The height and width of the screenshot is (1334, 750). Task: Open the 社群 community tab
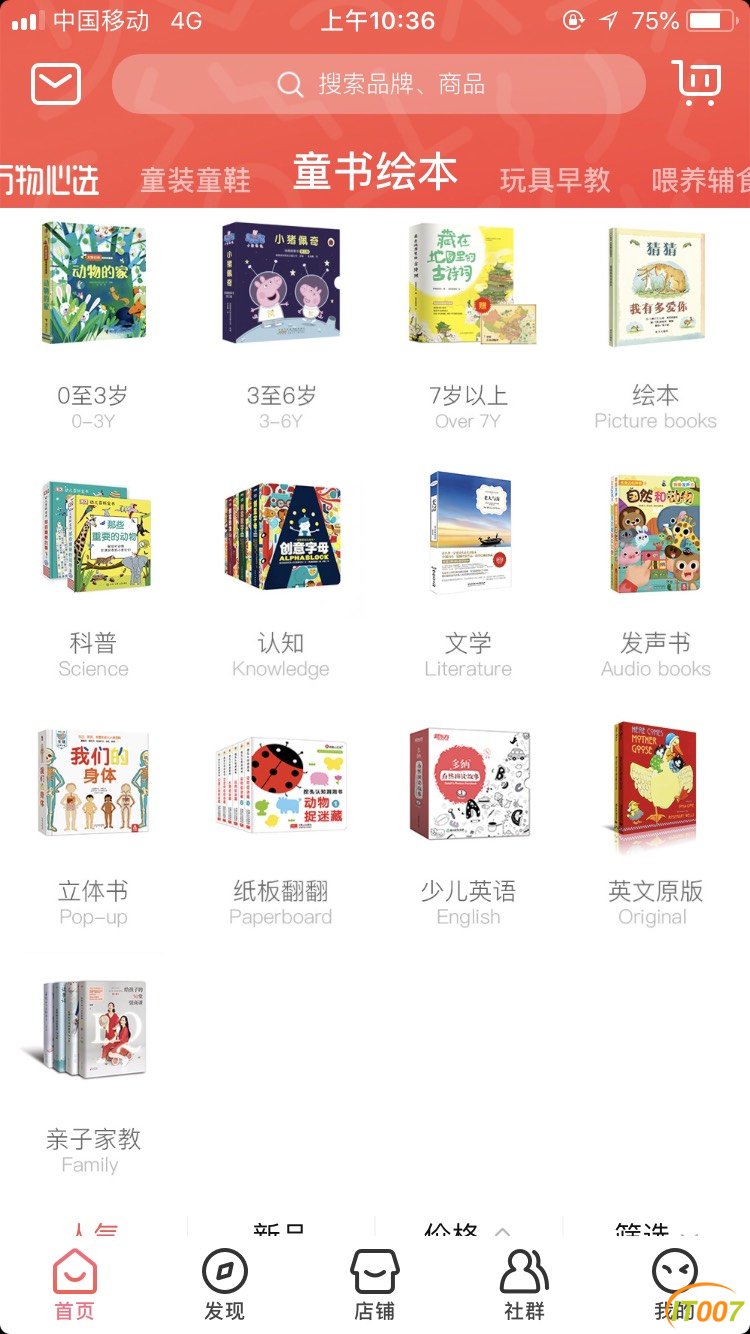click(524, 1285)
